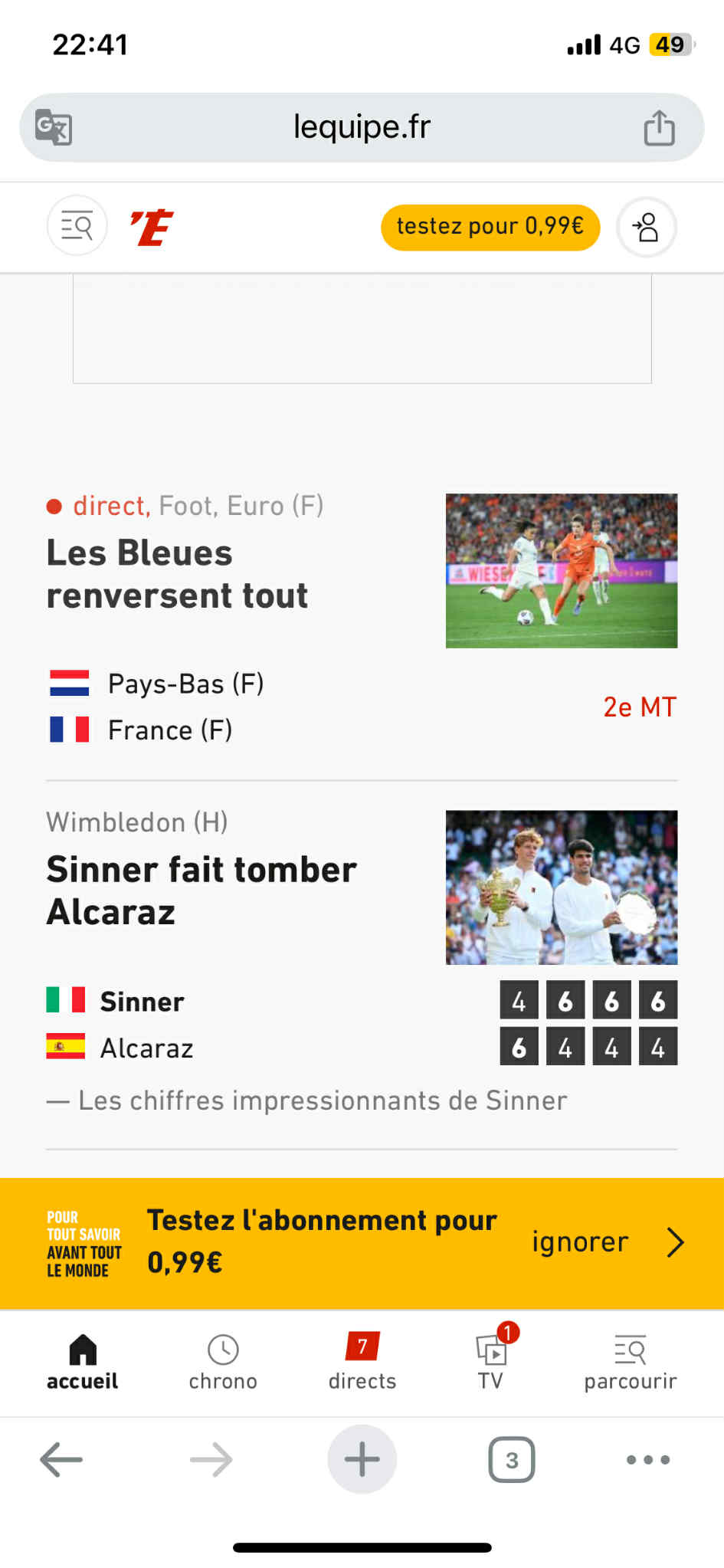Dismiss the subscription banner with 'ignorer'
Screen dimensions: 724x1568
click(x=580, y=1242)
